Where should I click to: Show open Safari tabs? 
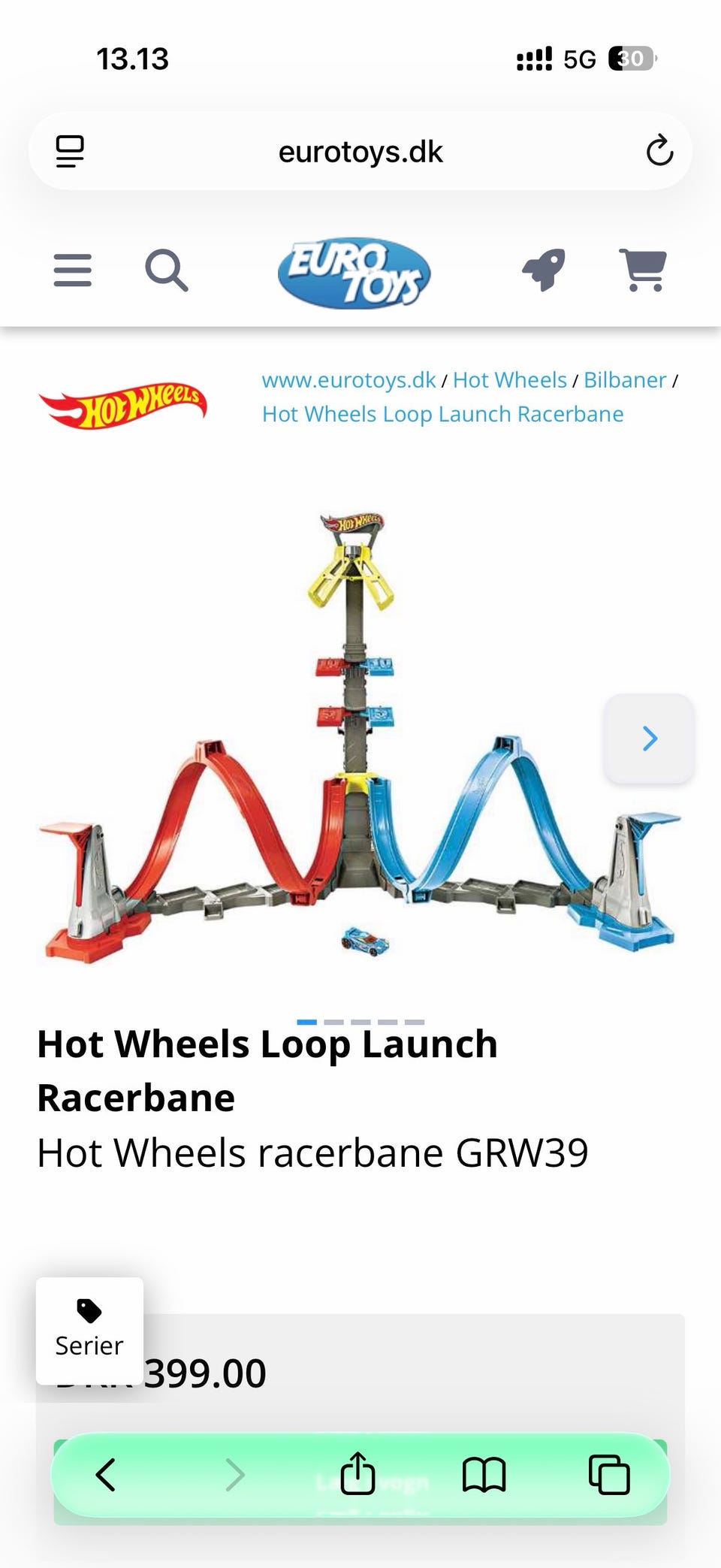pyautogui.click(x=609, y=1474)
